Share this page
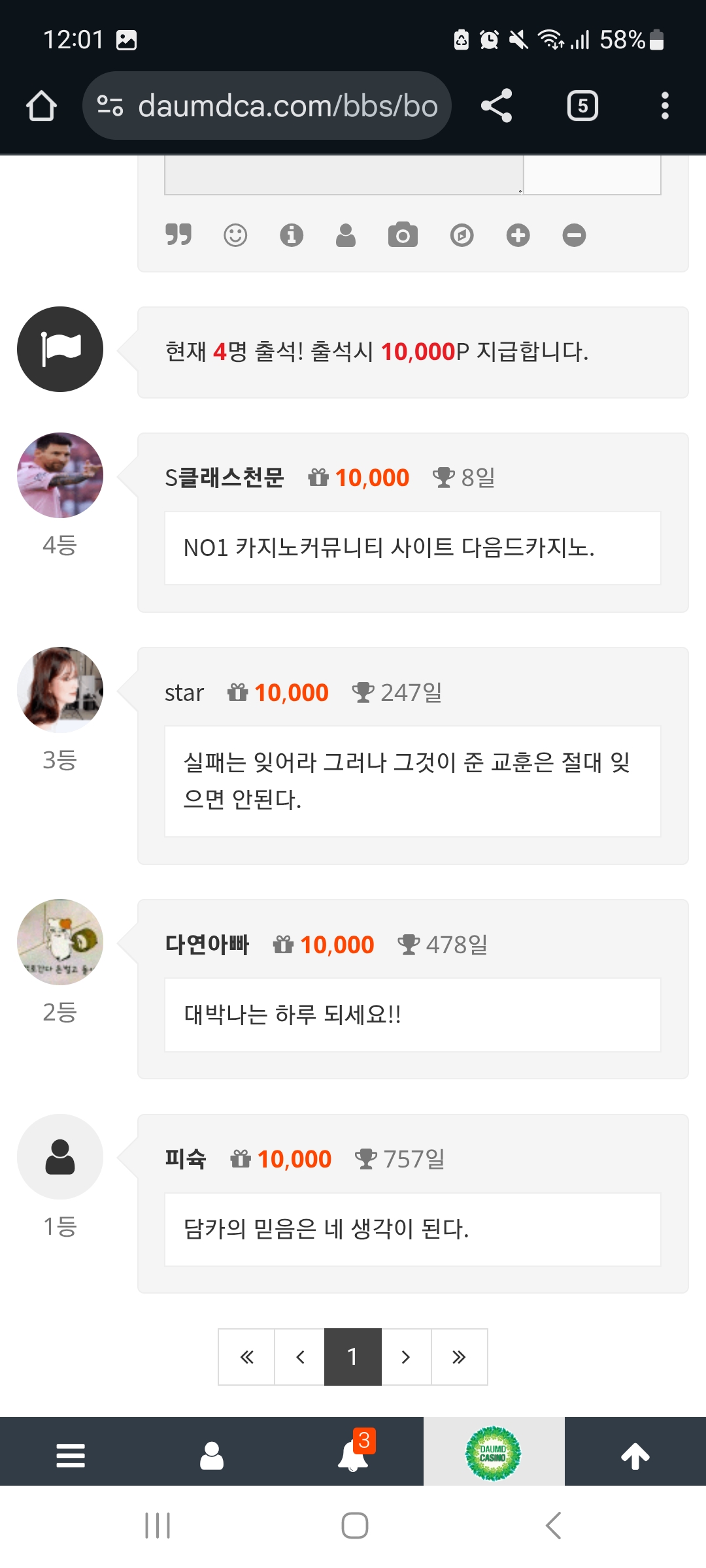 coord(496,106)
